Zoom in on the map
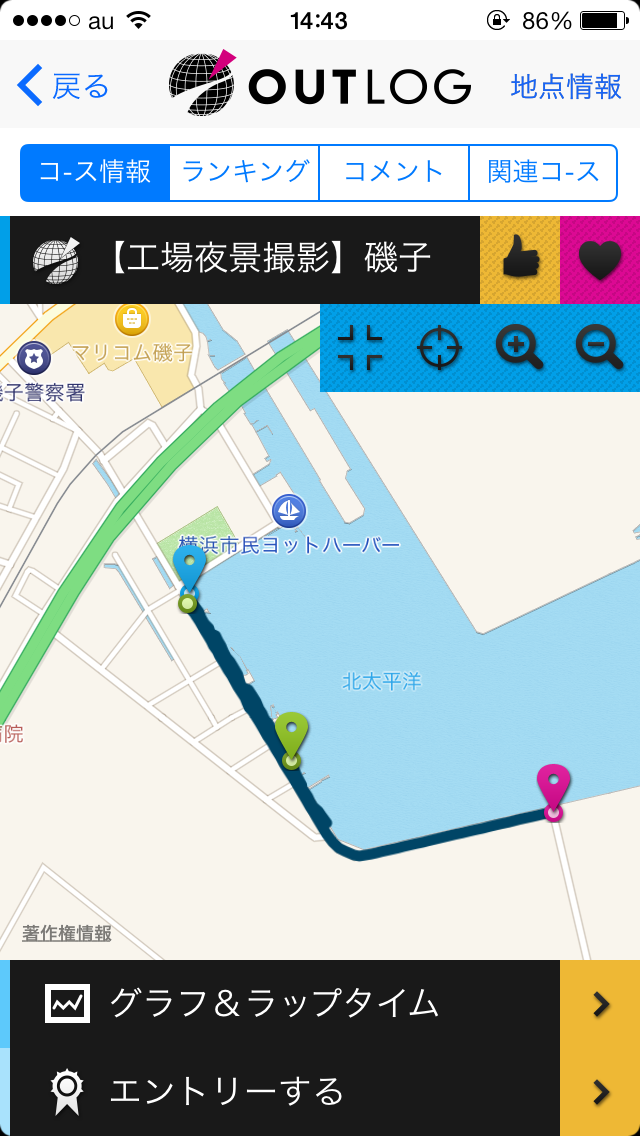Viewport: 640px width, 1136px height. [519, 348]
